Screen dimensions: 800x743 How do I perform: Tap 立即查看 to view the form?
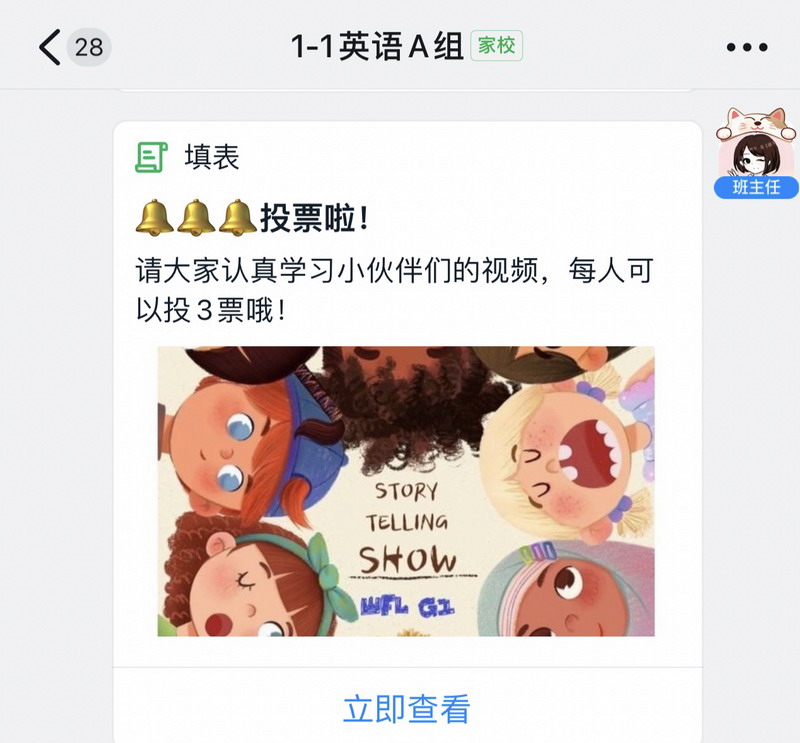point(406,708)
